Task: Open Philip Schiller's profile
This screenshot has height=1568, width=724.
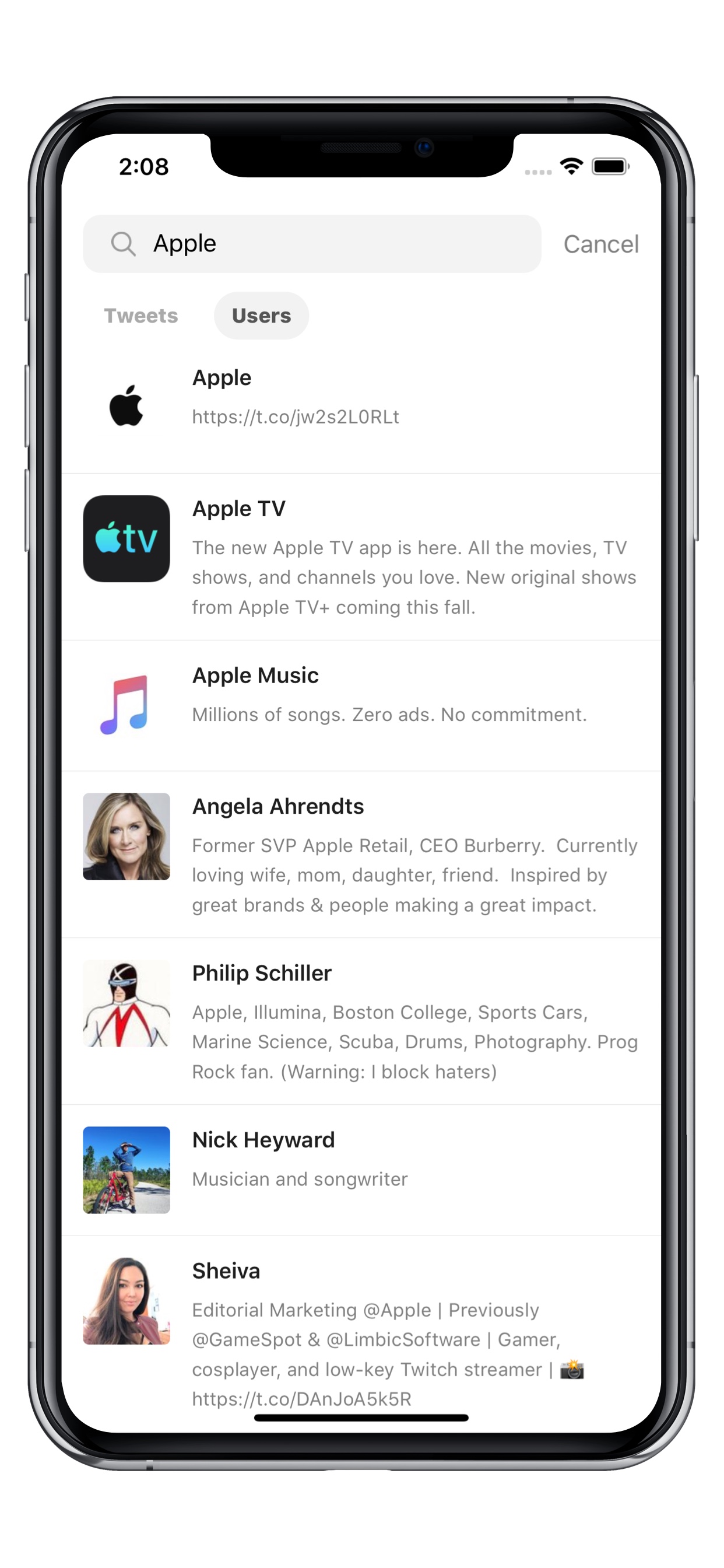Action: (360, 1020)
